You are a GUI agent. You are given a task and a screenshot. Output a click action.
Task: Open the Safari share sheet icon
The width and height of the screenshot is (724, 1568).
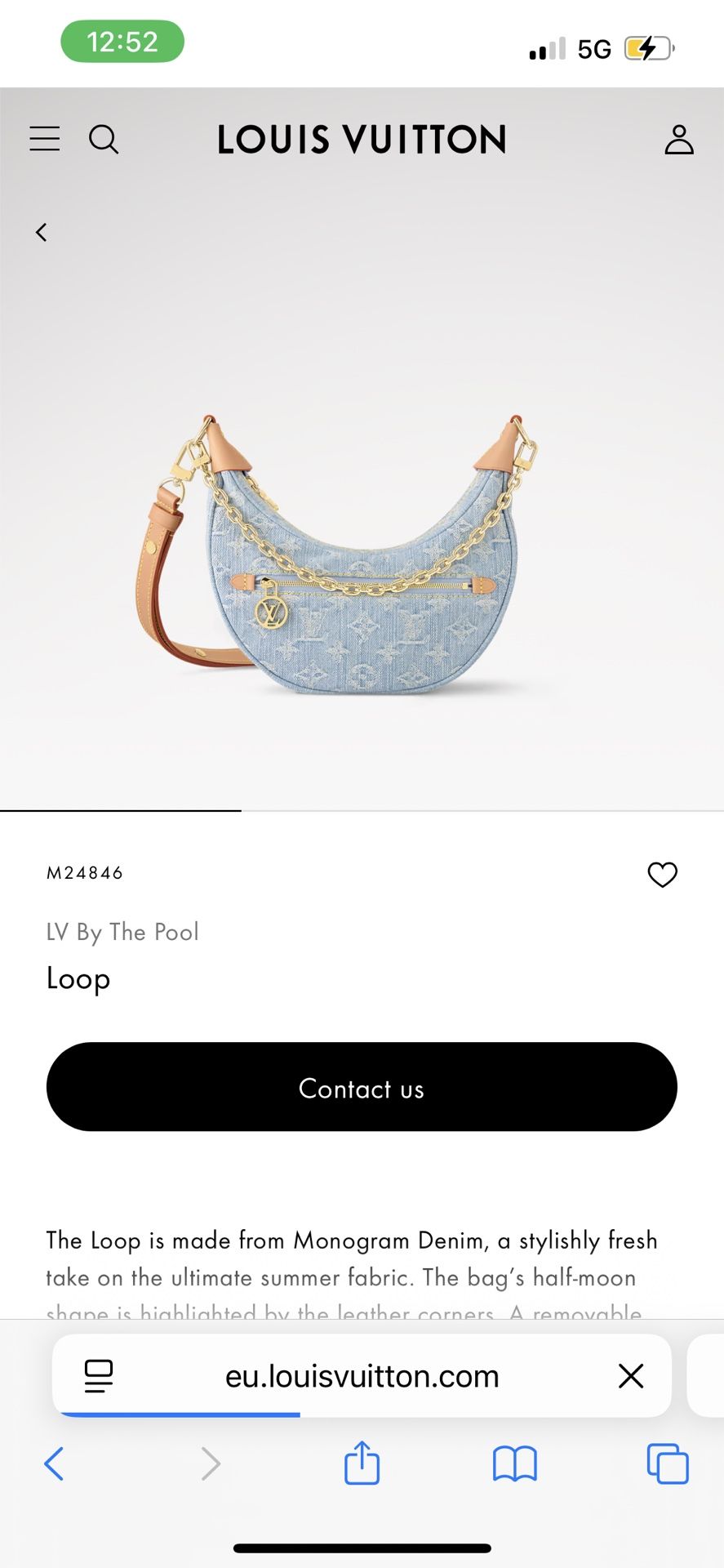(362, 1464)
